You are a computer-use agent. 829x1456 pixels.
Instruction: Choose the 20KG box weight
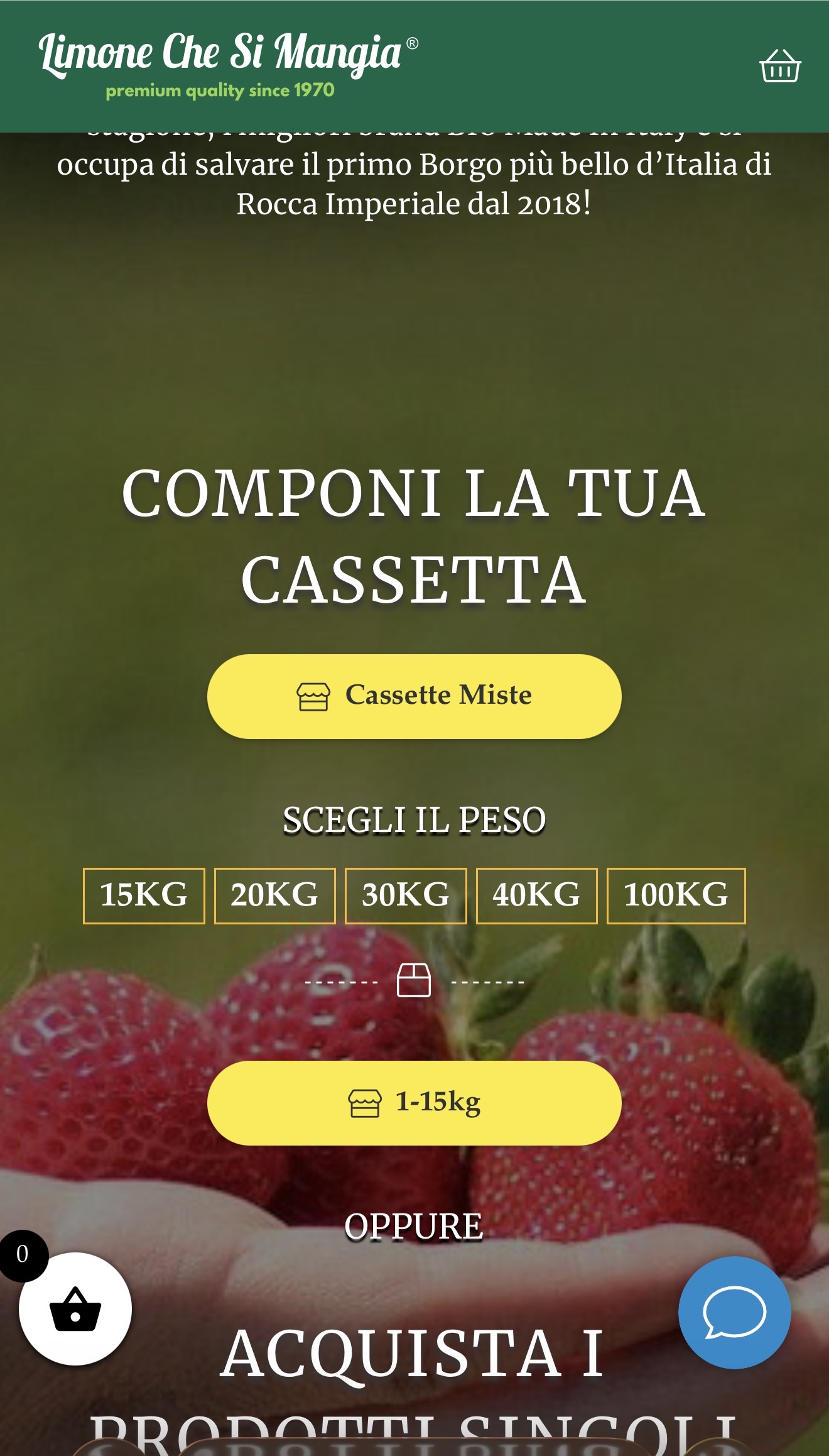pyautogui.click(x=274, y=895)
